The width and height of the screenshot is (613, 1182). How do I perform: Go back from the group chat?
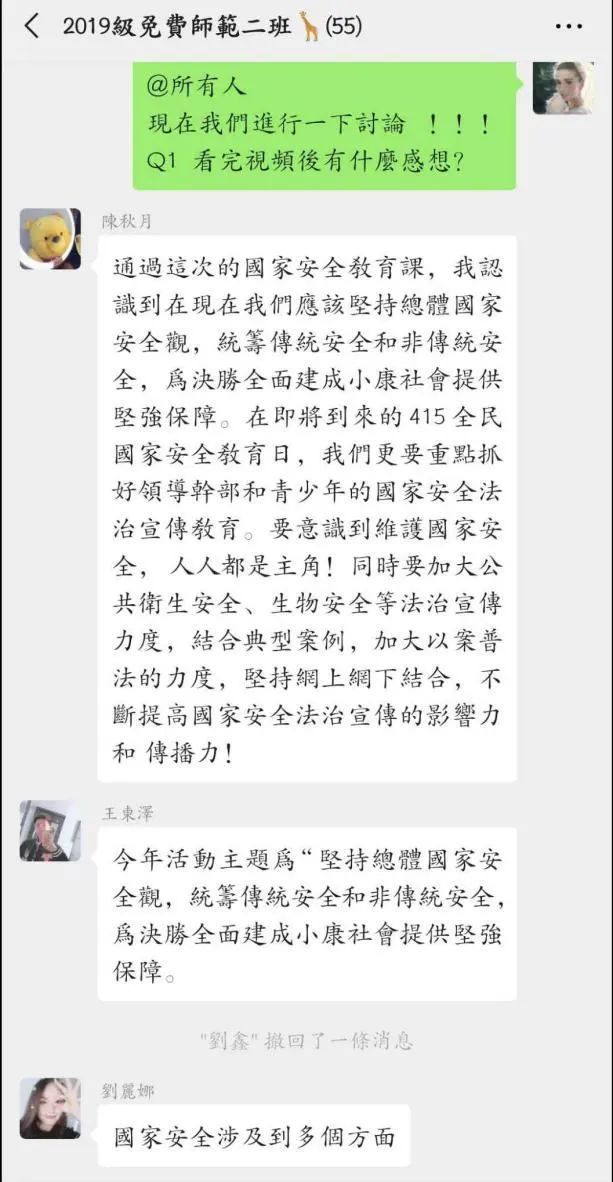point(31,26)
